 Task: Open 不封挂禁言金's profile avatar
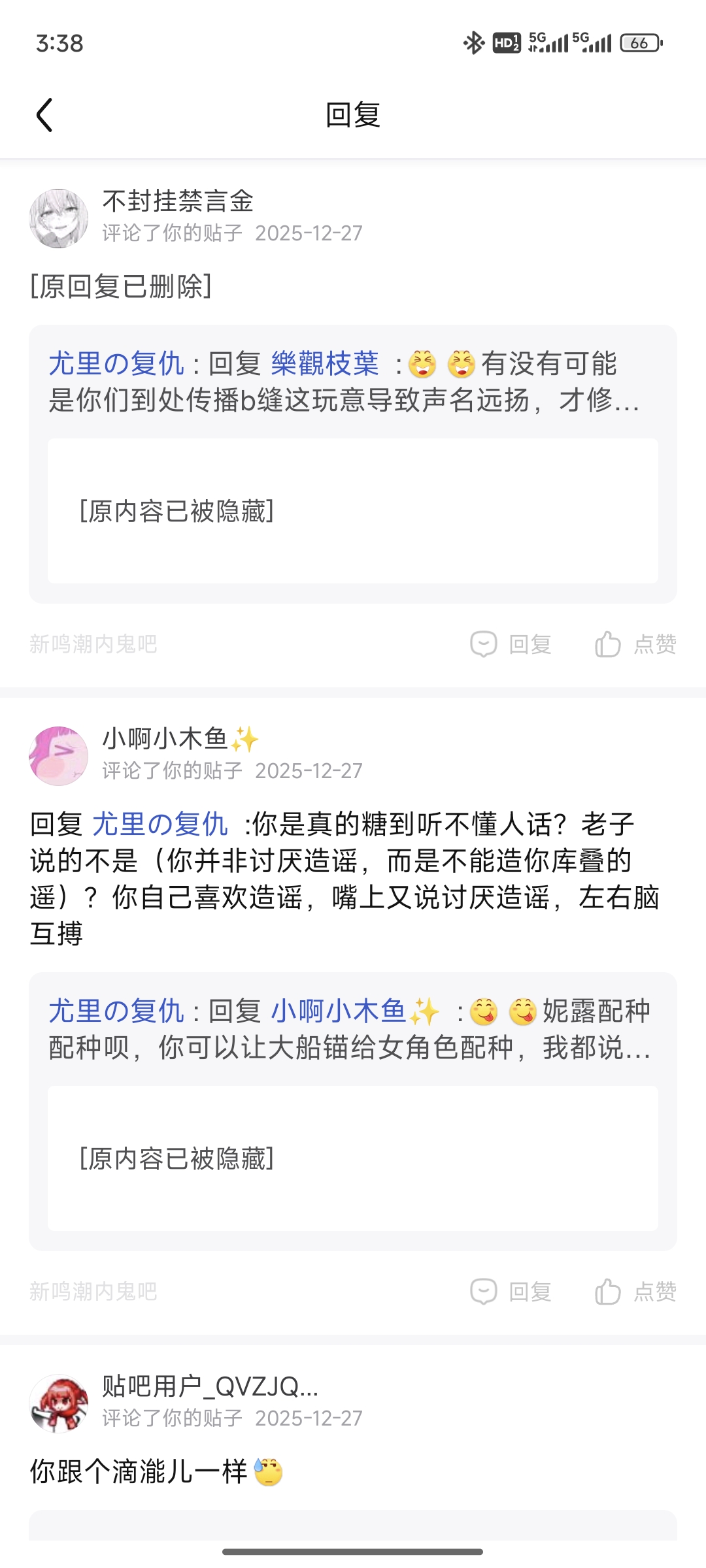pos(59,218)
